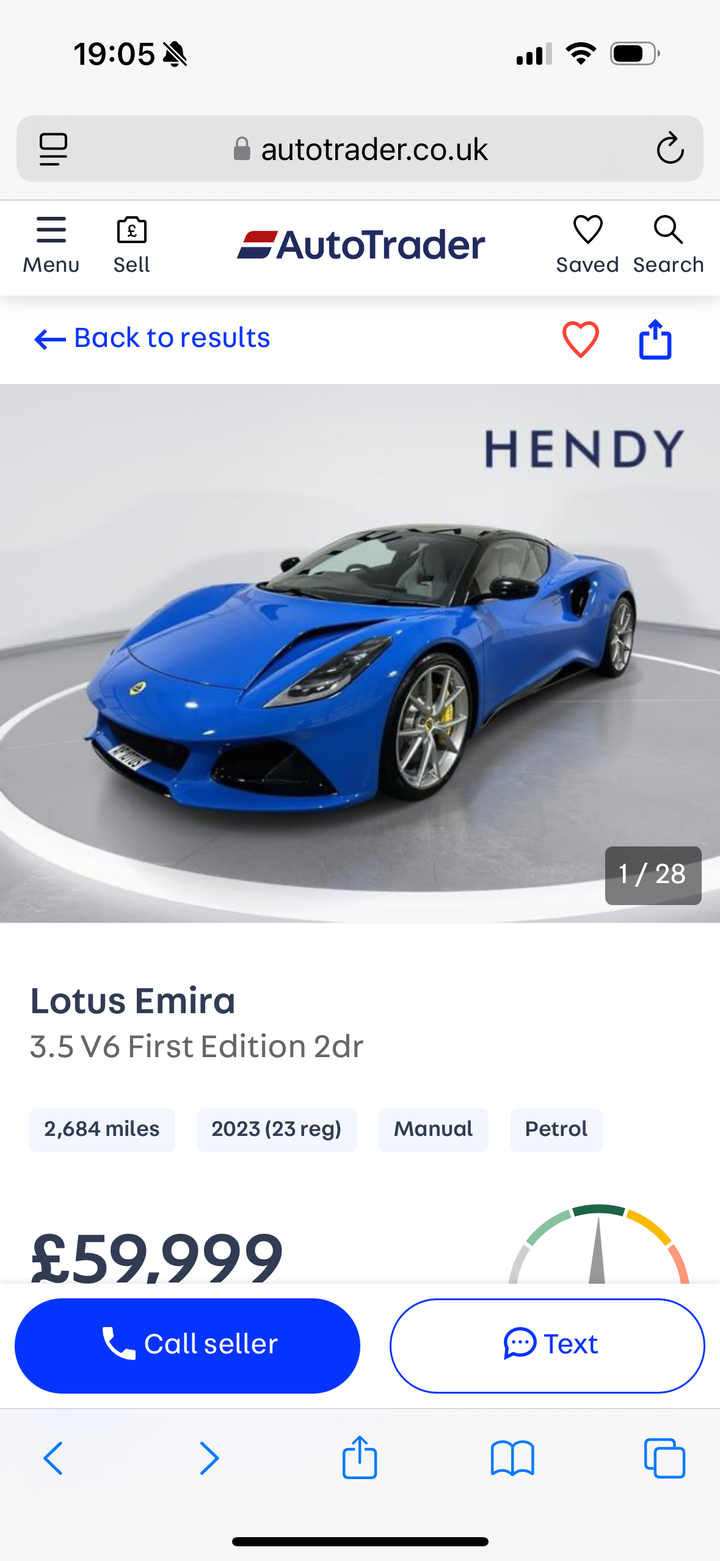Open Safari share sheet
The height and width of the screenshot is (1561, 720).
(360, 1457)
